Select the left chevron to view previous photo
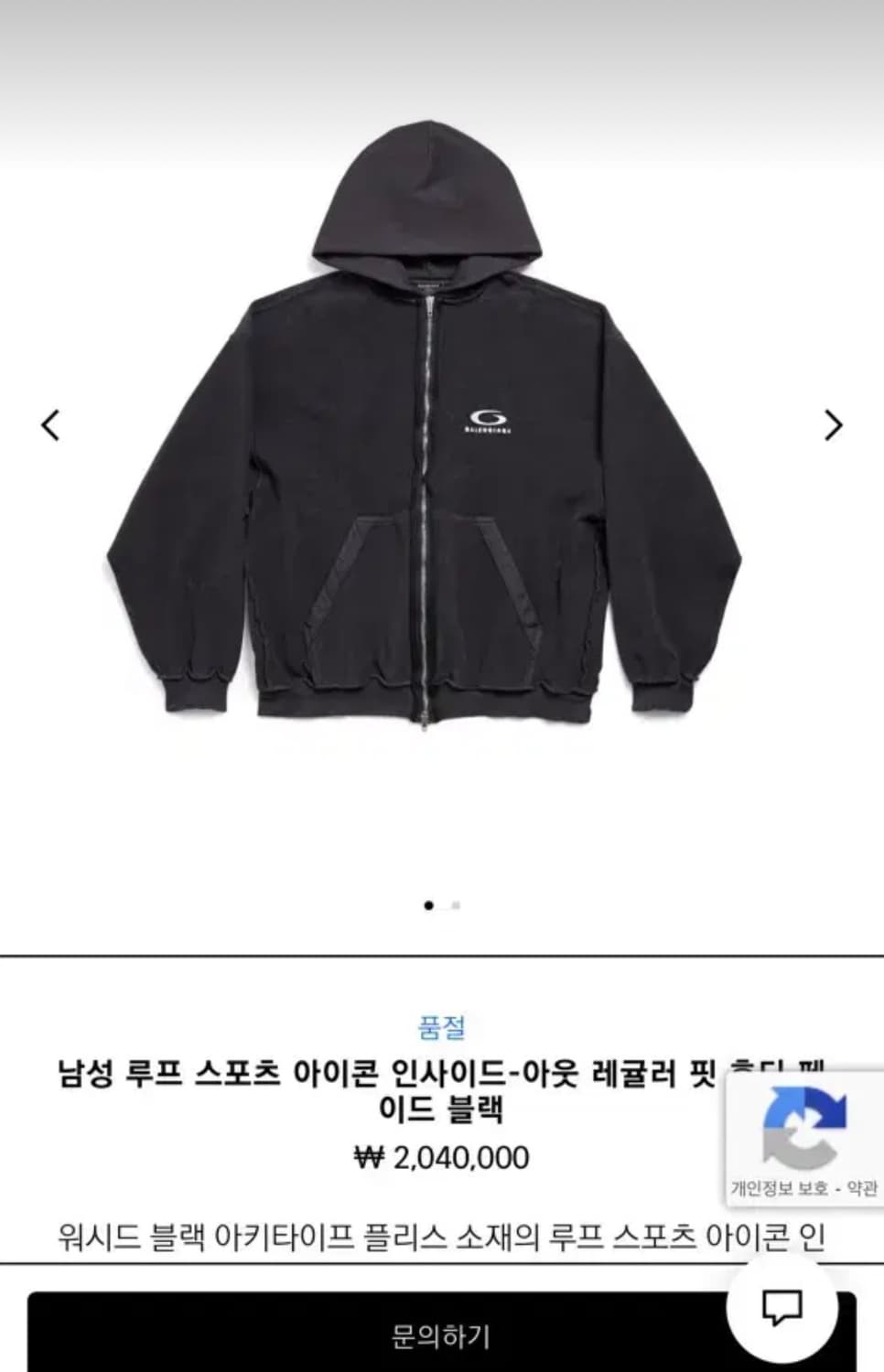 (52, 423)
